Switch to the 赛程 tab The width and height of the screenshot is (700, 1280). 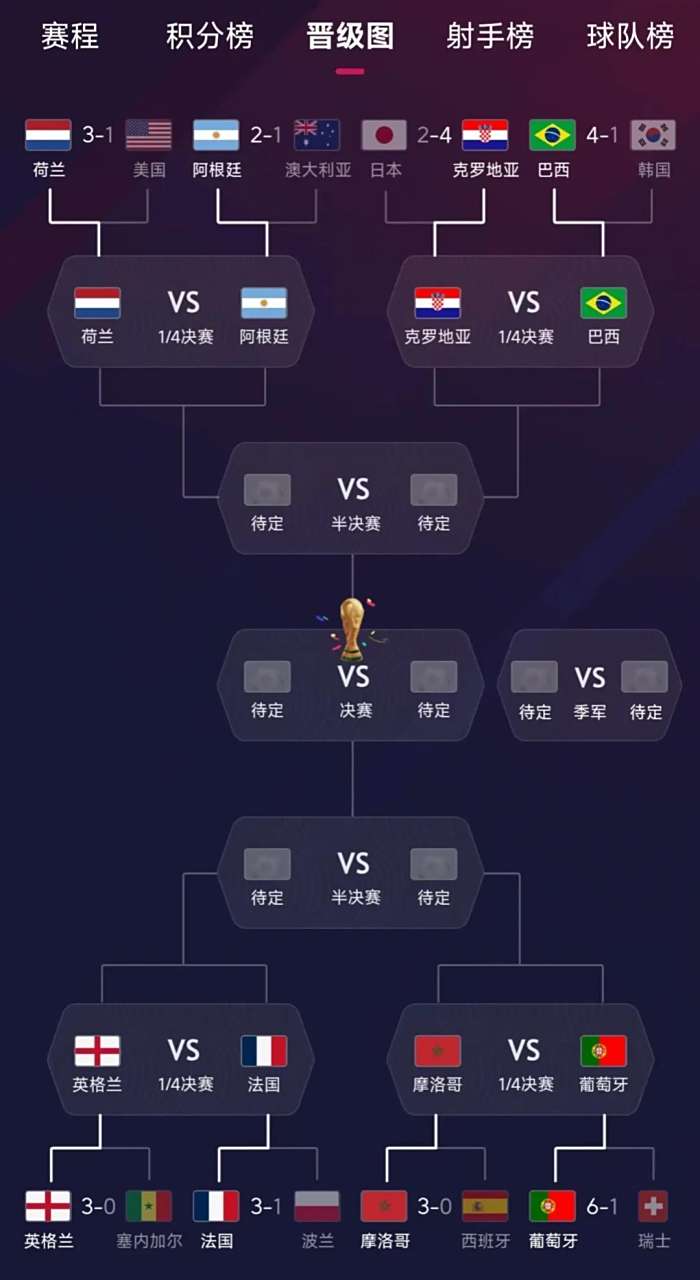point(70,37)
